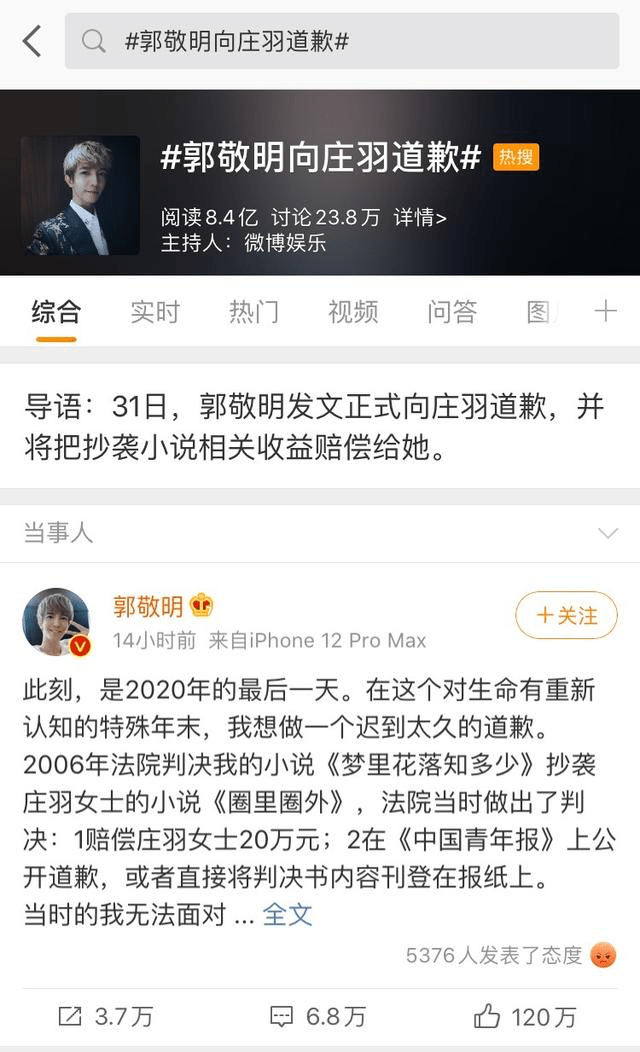Switch to the 视频 tab
The width and height of the screenshot is (640, 1052).
point(353,311)
